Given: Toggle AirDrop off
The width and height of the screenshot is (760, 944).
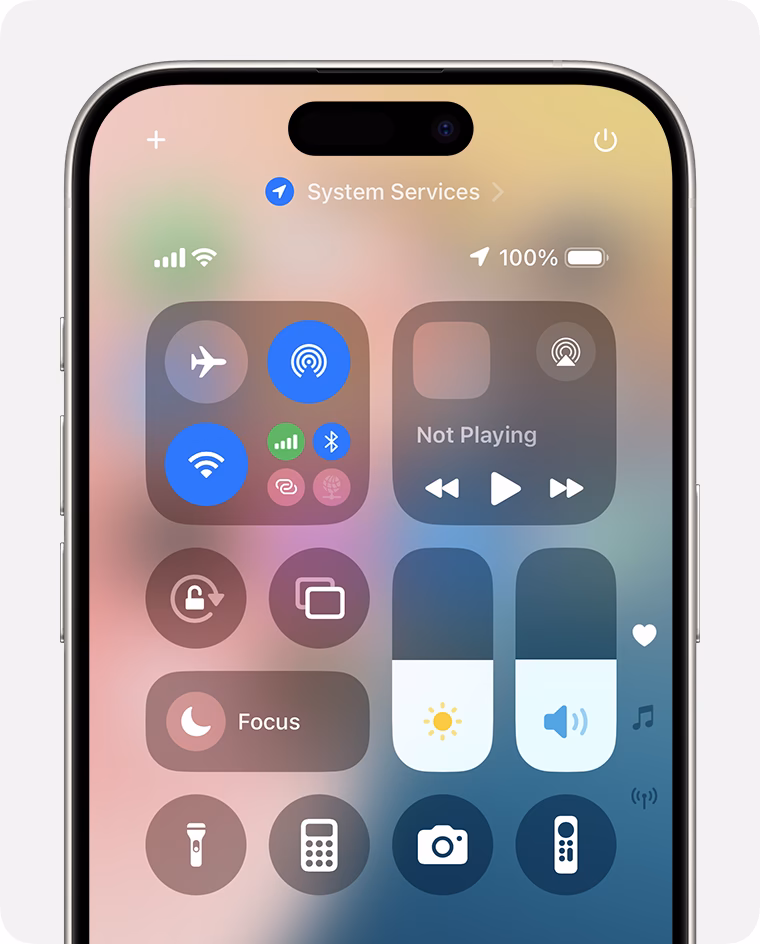Looking at the screenshot, I should [309, 362].
